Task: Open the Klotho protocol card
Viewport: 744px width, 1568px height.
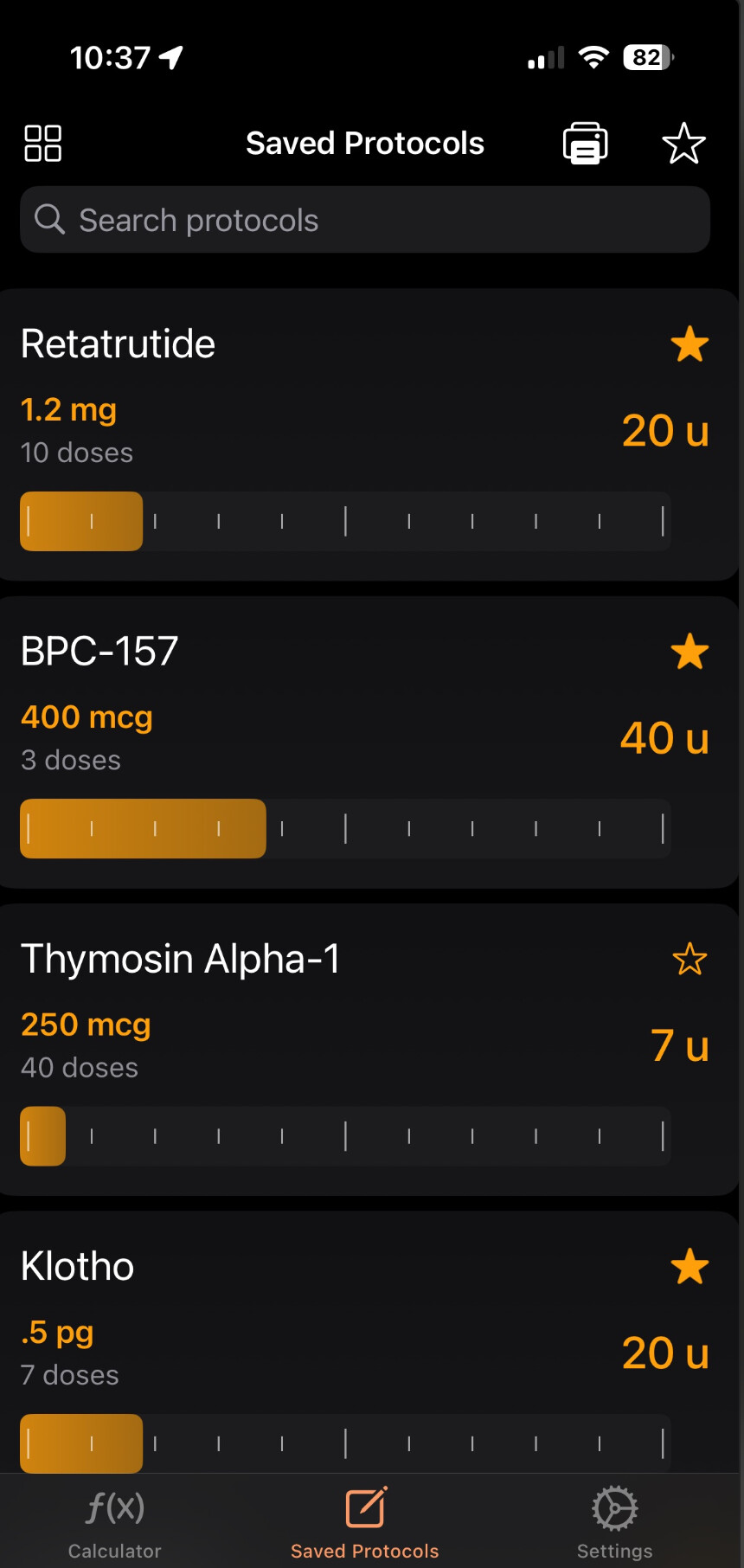Action: (x=369, y=1343)
